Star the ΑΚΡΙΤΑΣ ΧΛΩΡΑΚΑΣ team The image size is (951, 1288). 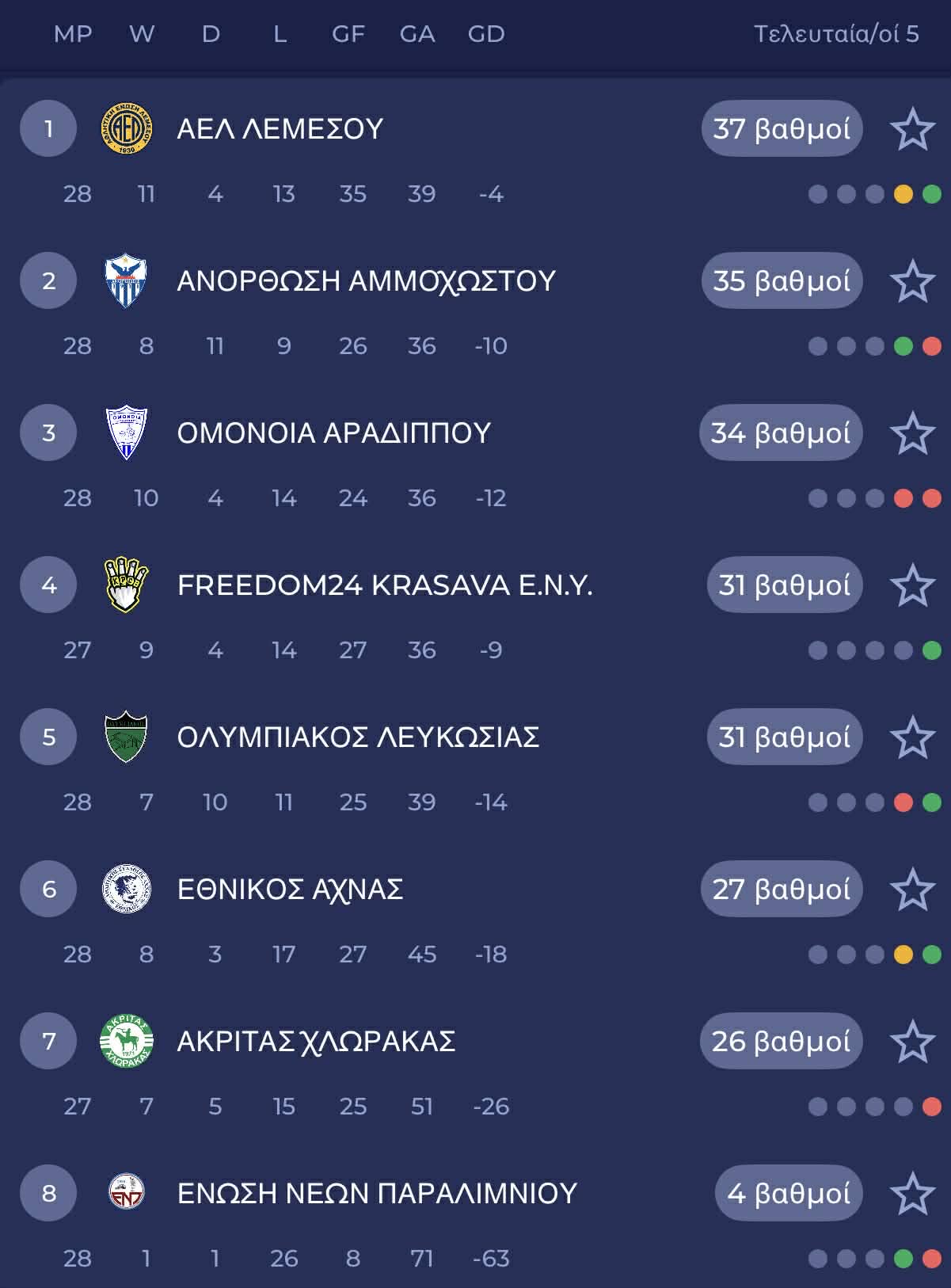click(912, 1042)
